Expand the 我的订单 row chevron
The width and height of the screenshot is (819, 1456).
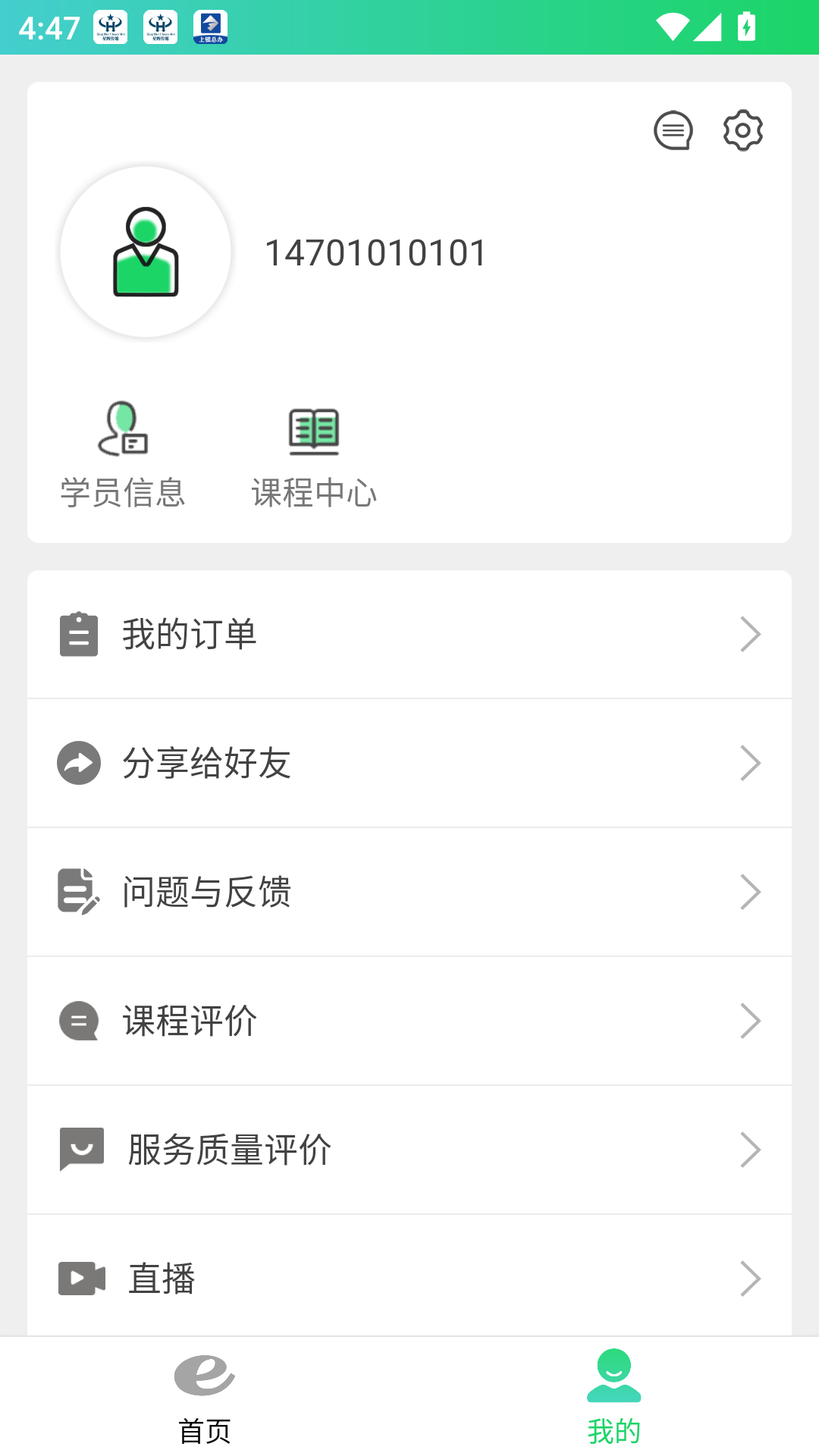click(751, 634)
